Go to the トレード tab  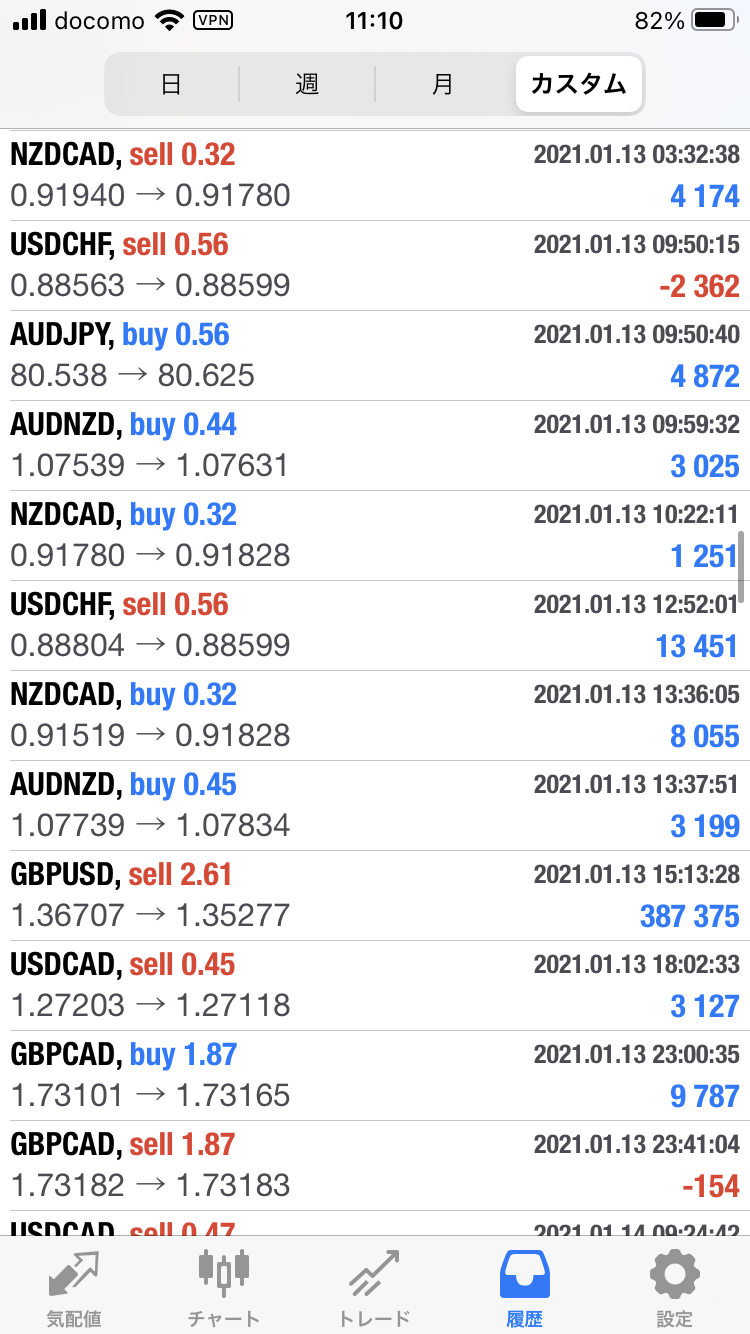tap(374, 1286)
